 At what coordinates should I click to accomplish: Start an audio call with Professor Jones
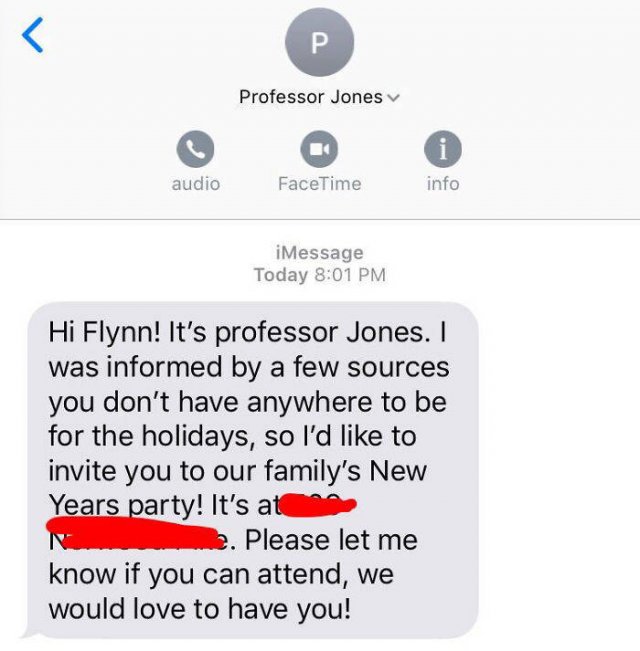[x=196, y=151]
